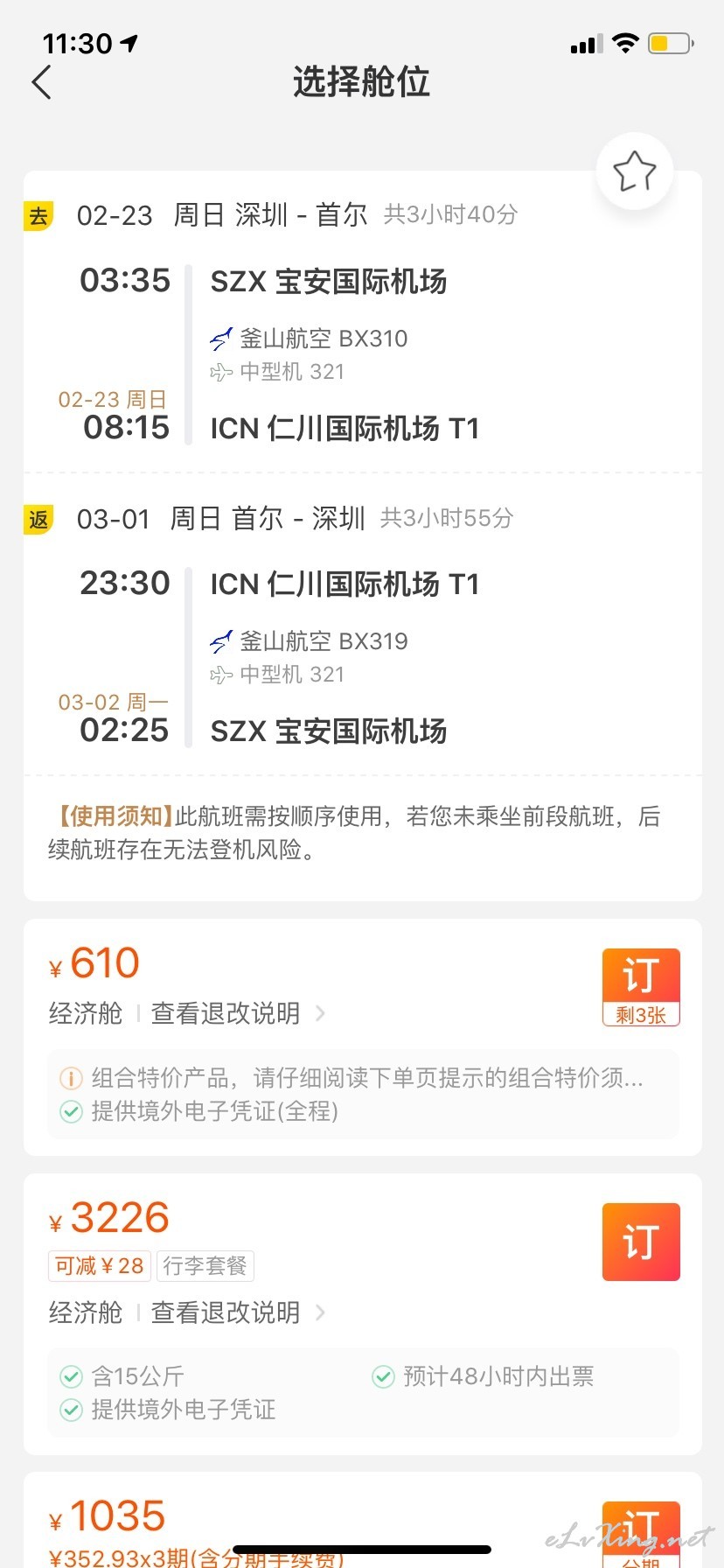Go back from cabin selection page
The height and width of the screenshot is (1568, 724).
[41, 82]
